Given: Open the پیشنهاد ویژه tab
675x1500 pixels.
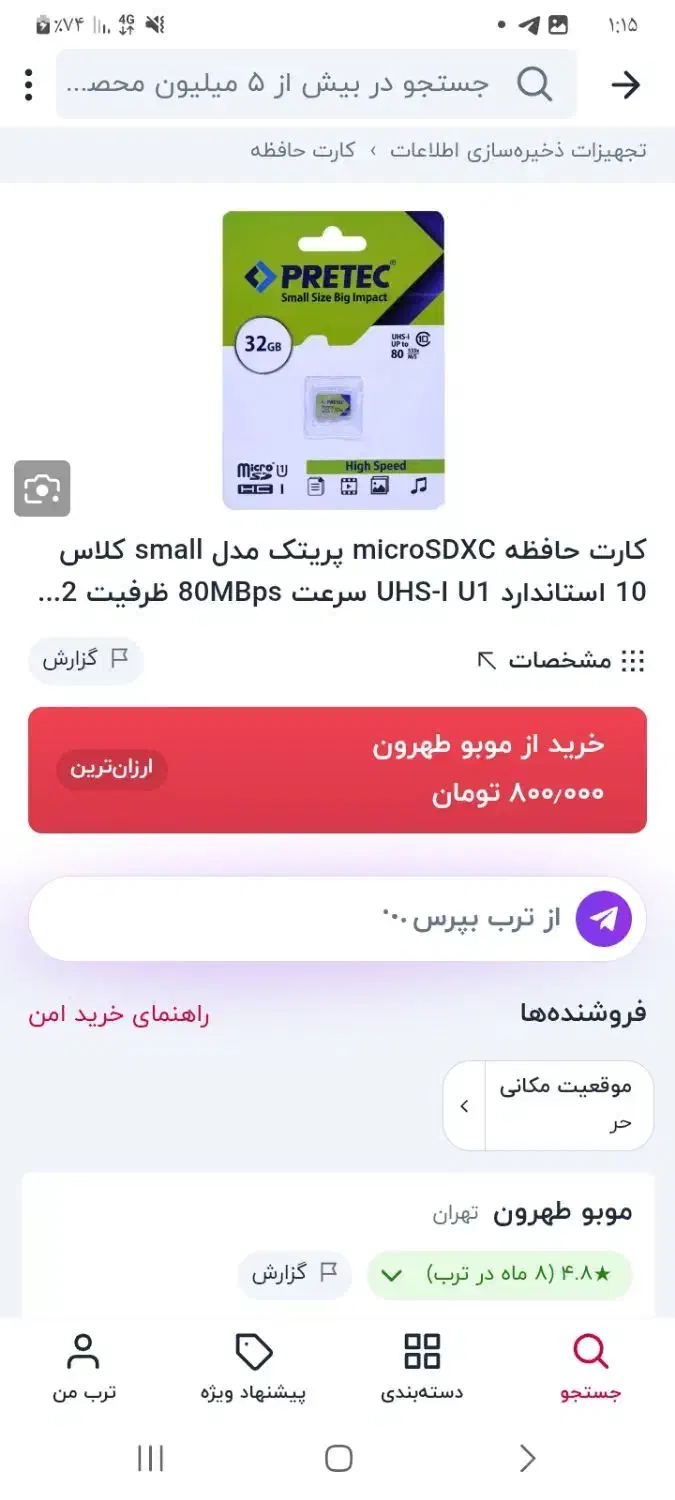Looking at the screenshot, I should click(x=253, y=1367).
